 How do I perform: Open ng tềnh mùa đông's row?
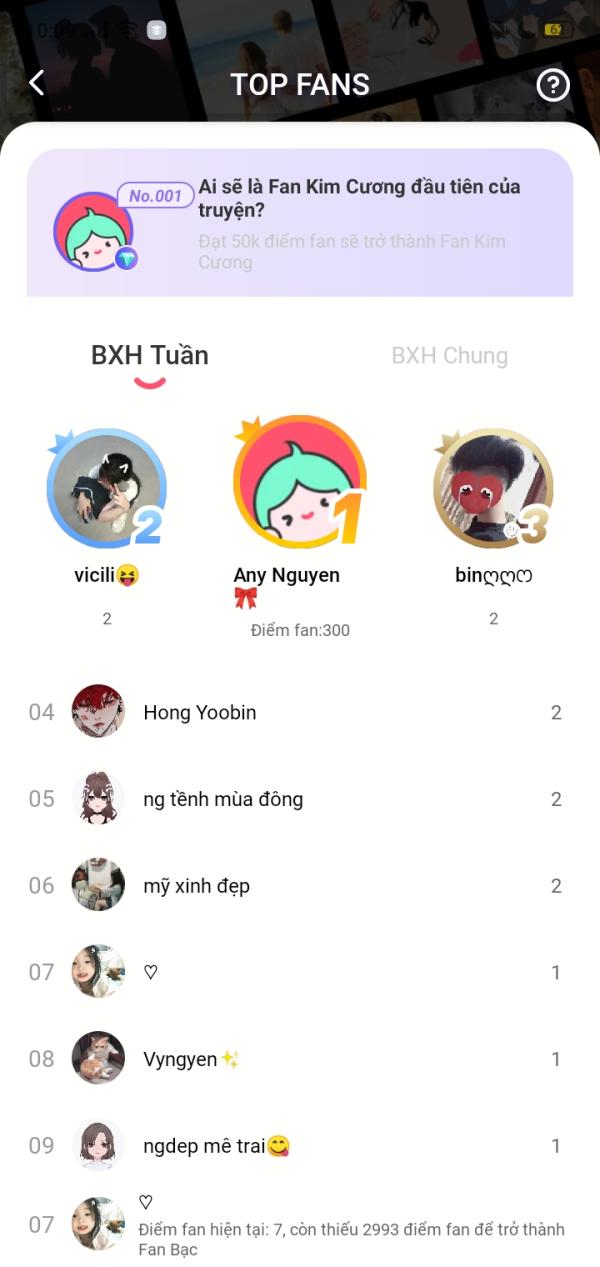(300, 799)
